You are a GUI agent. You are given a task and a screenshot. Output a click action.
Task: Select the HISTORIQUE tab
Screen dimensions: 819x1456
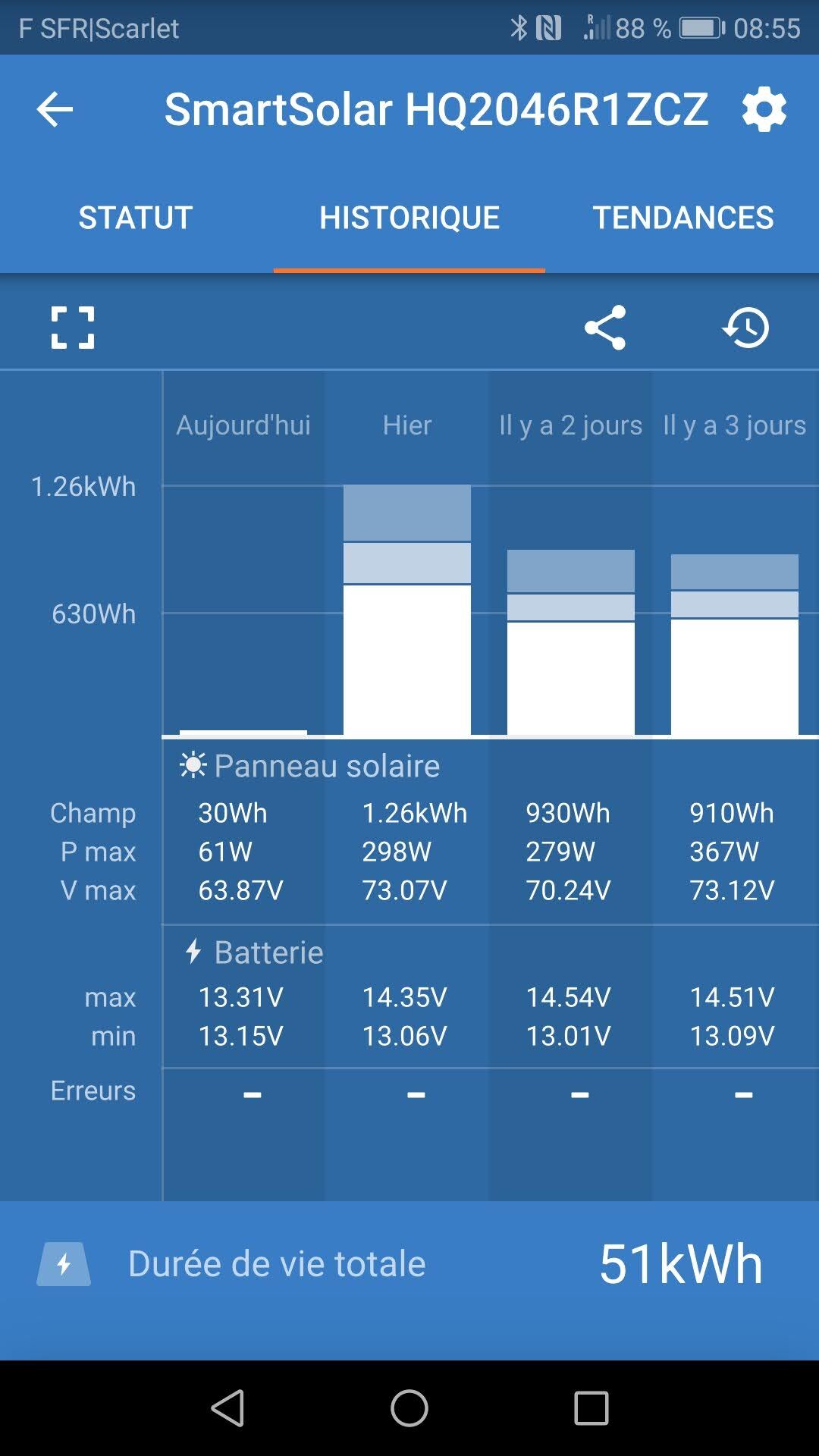point(409,218)
